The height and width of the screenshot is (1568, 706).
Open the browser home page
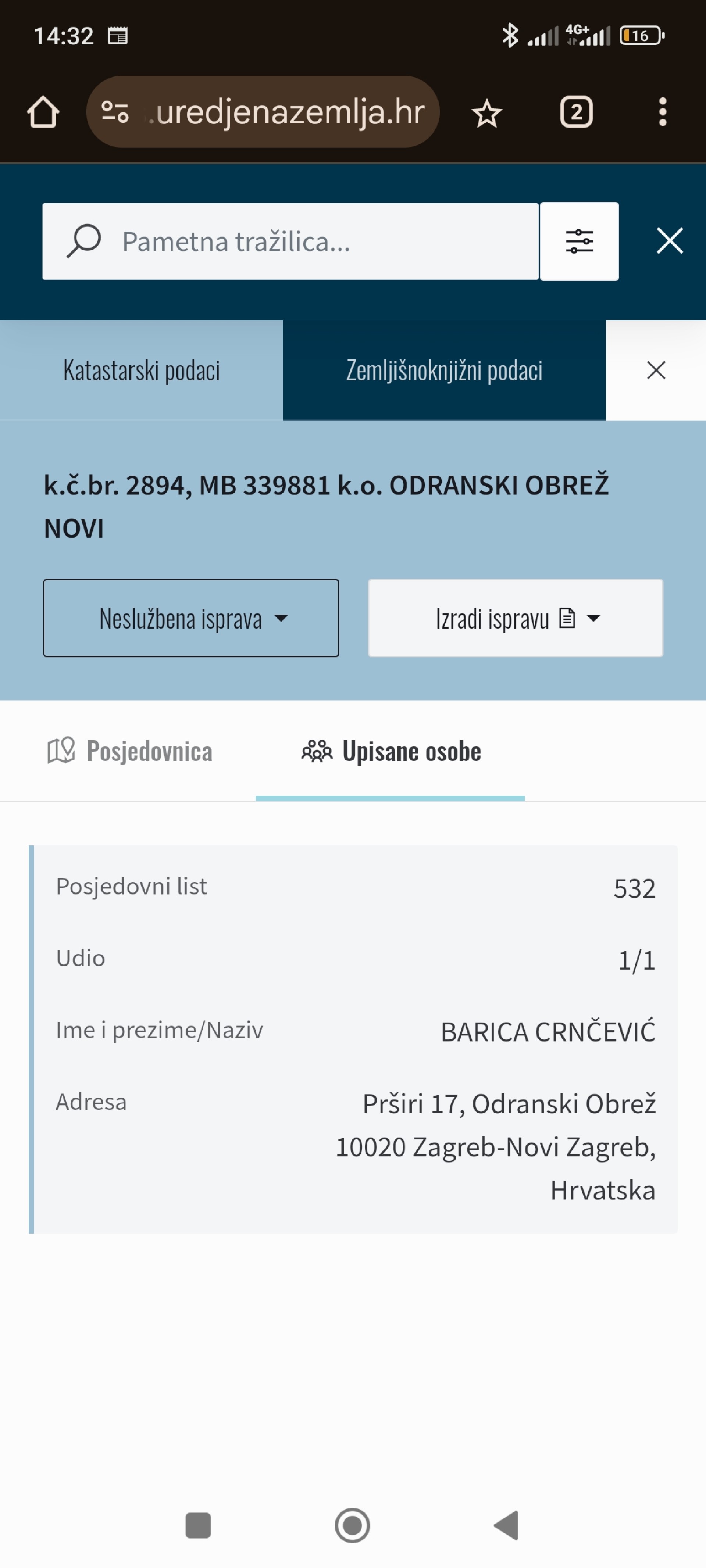(43, 112)
